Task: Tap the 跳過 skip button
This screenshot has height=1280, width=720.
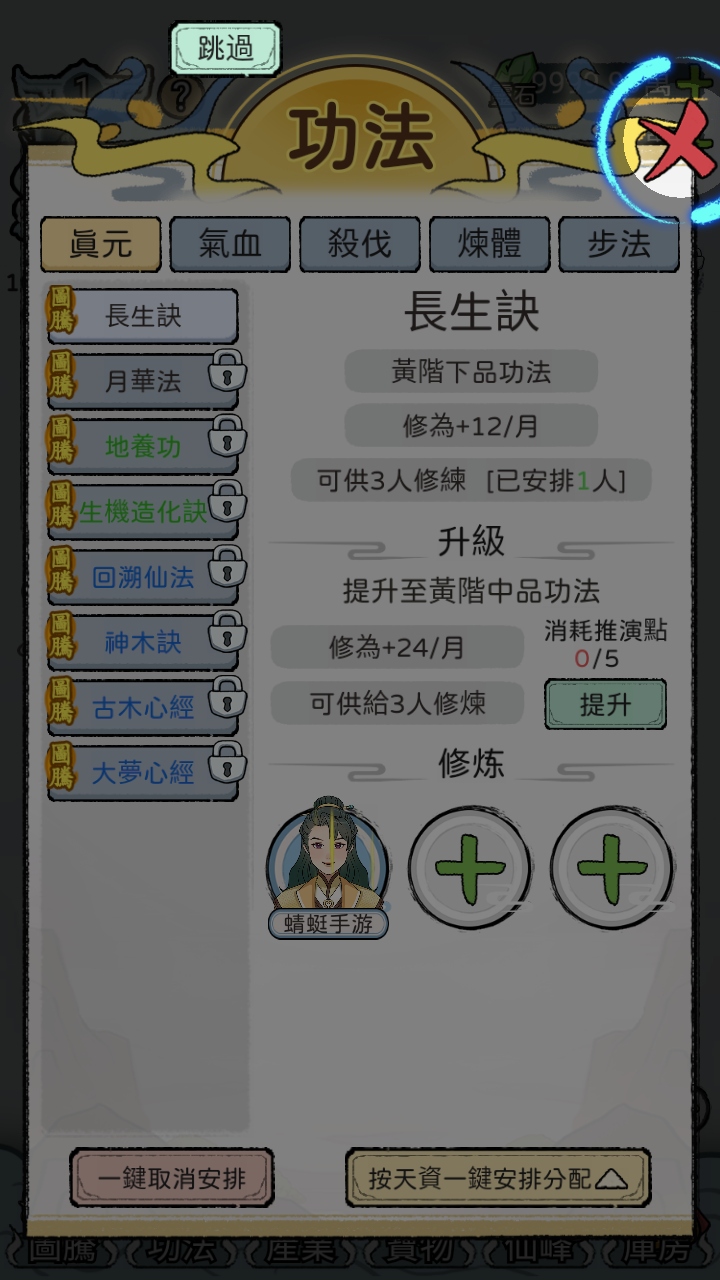Action: point(226,48)
